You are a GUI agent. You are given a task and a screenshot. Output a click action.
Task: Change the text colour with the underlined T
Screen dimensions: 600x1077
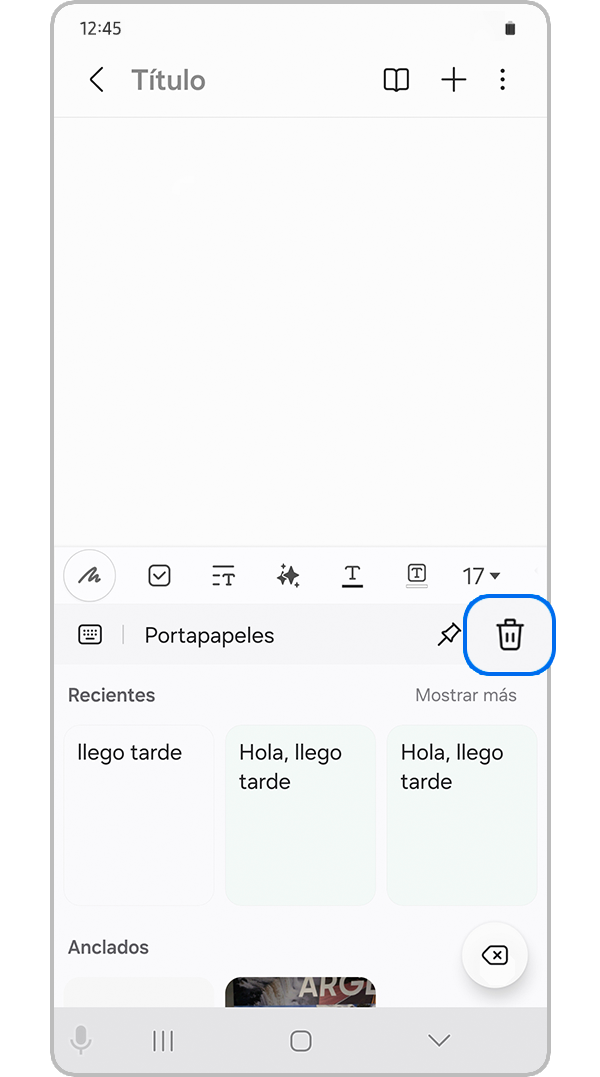(x=352, y=575)
